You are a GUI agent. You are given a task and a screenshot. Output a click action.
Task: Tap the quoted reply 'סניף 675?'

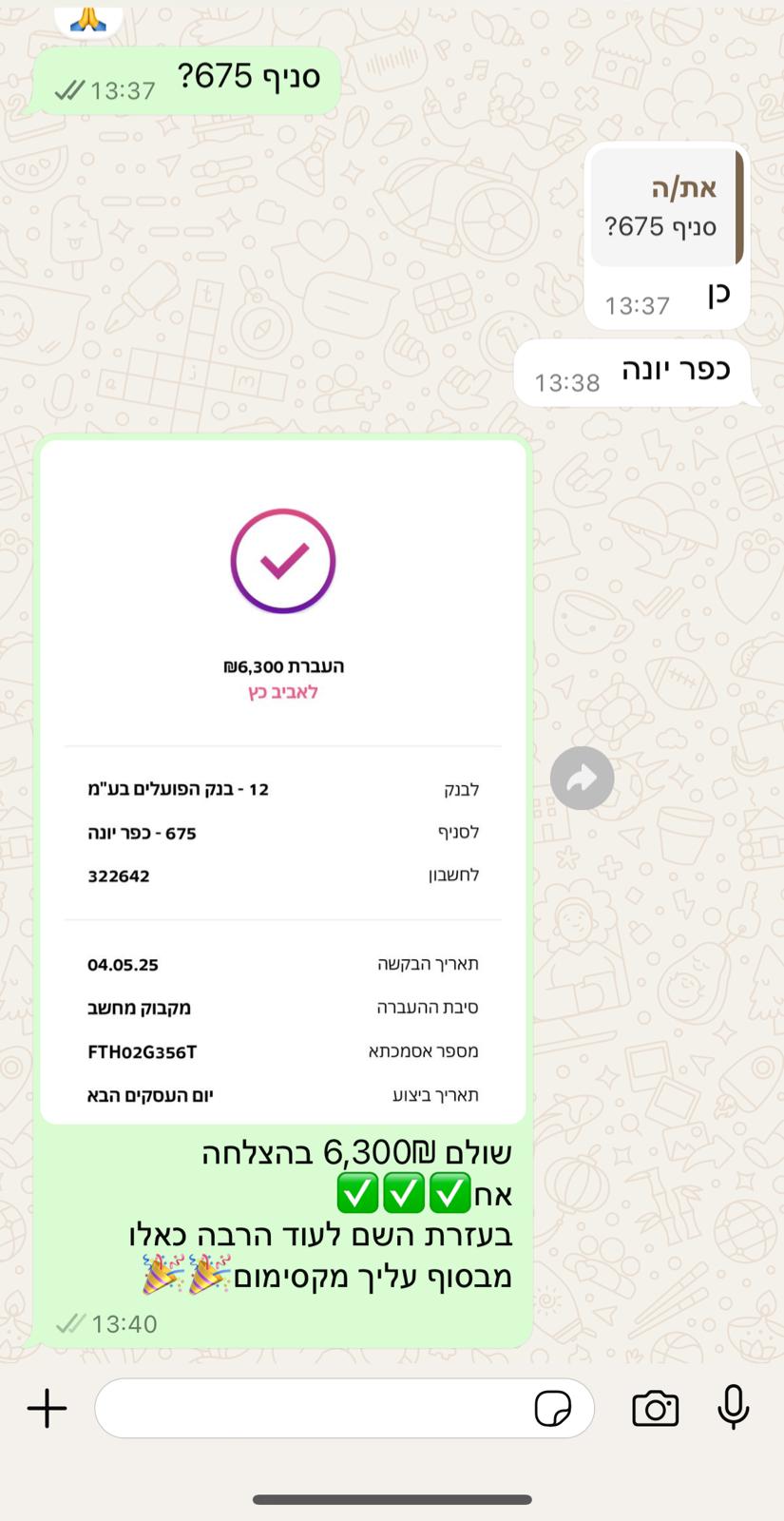click(665, 208)
